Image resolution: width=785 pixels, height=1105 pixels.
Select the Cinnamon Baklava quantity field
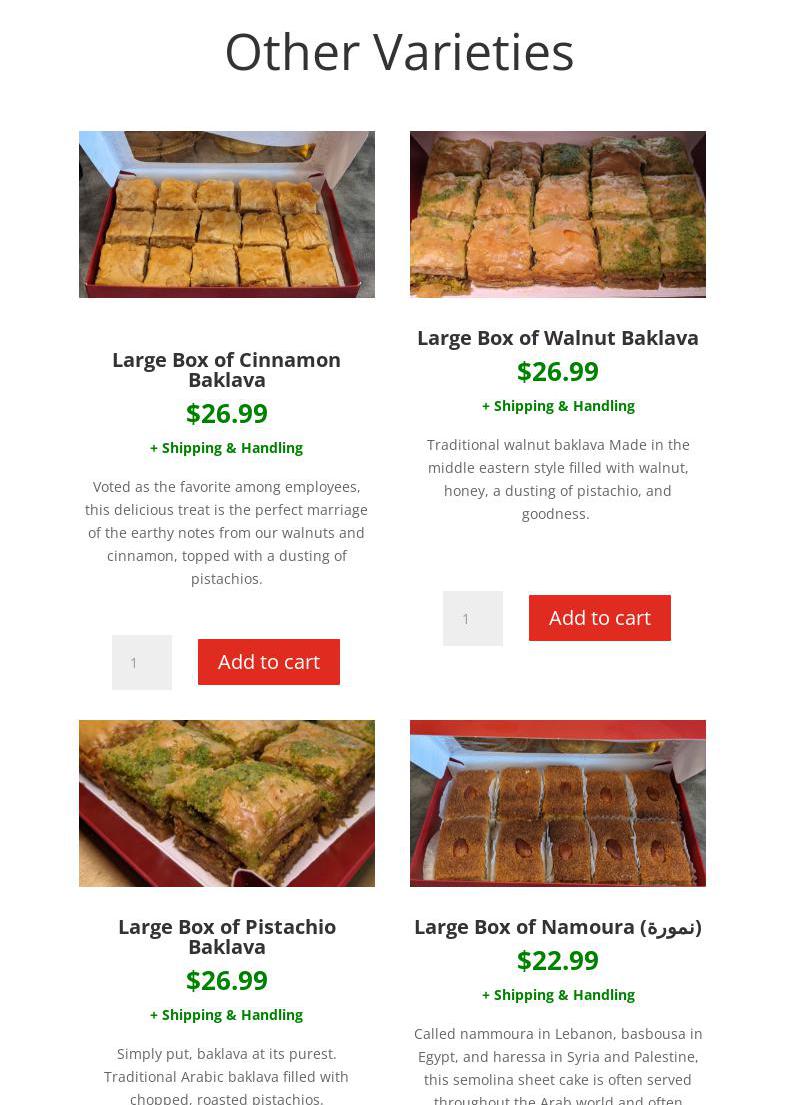click(142, 662)
